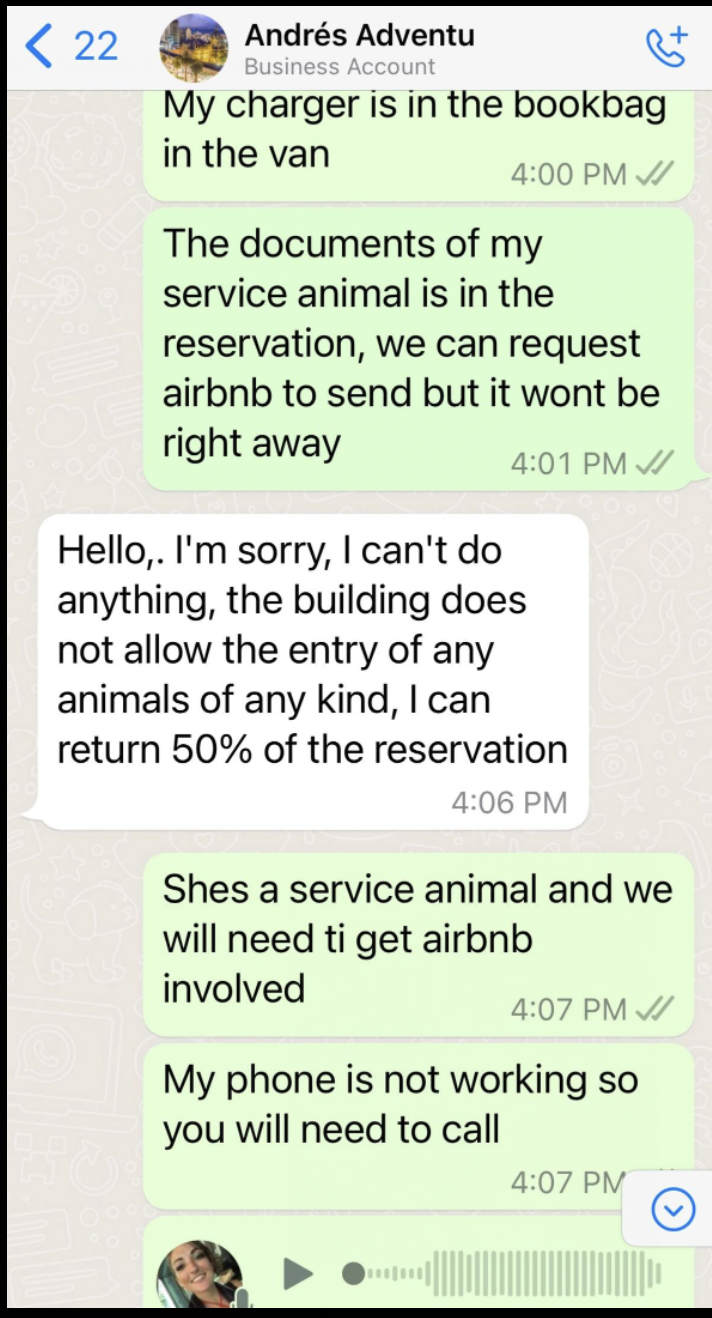The image size is (712, 1318).
Task: Jump to the latest messages
Action: click(x=672, y=1211)
